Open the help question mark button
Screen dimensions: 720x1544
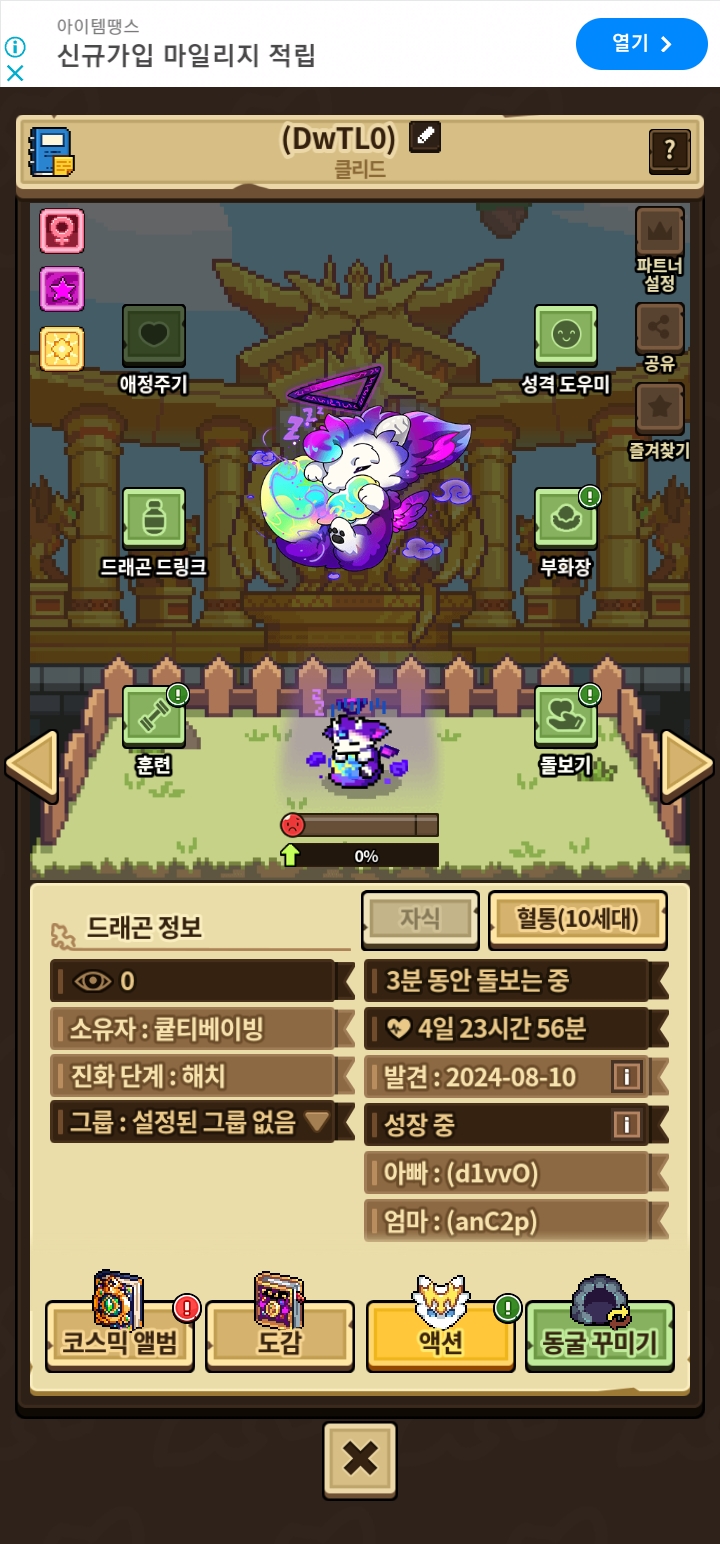(x=669, y=151)
